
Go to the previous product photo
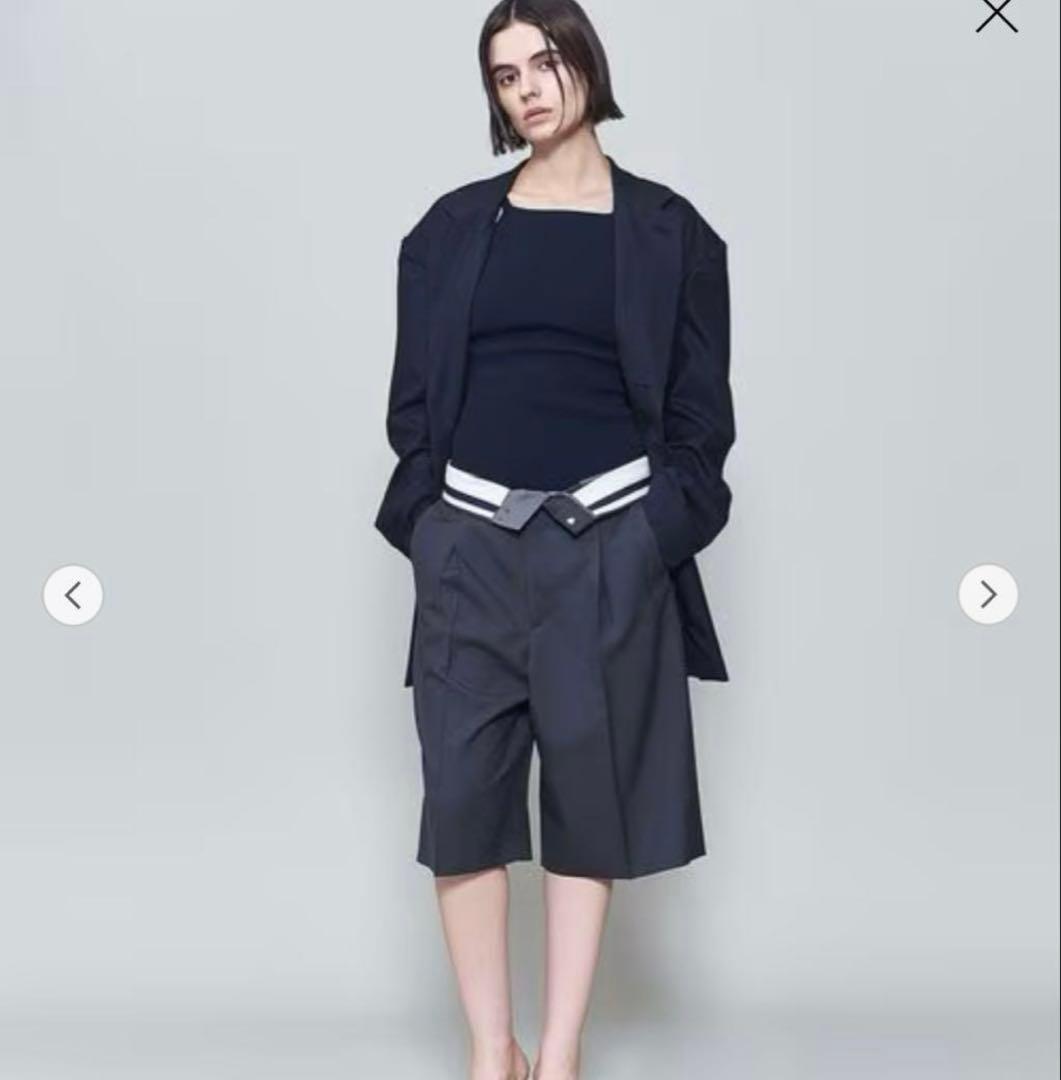pos(73,596)
